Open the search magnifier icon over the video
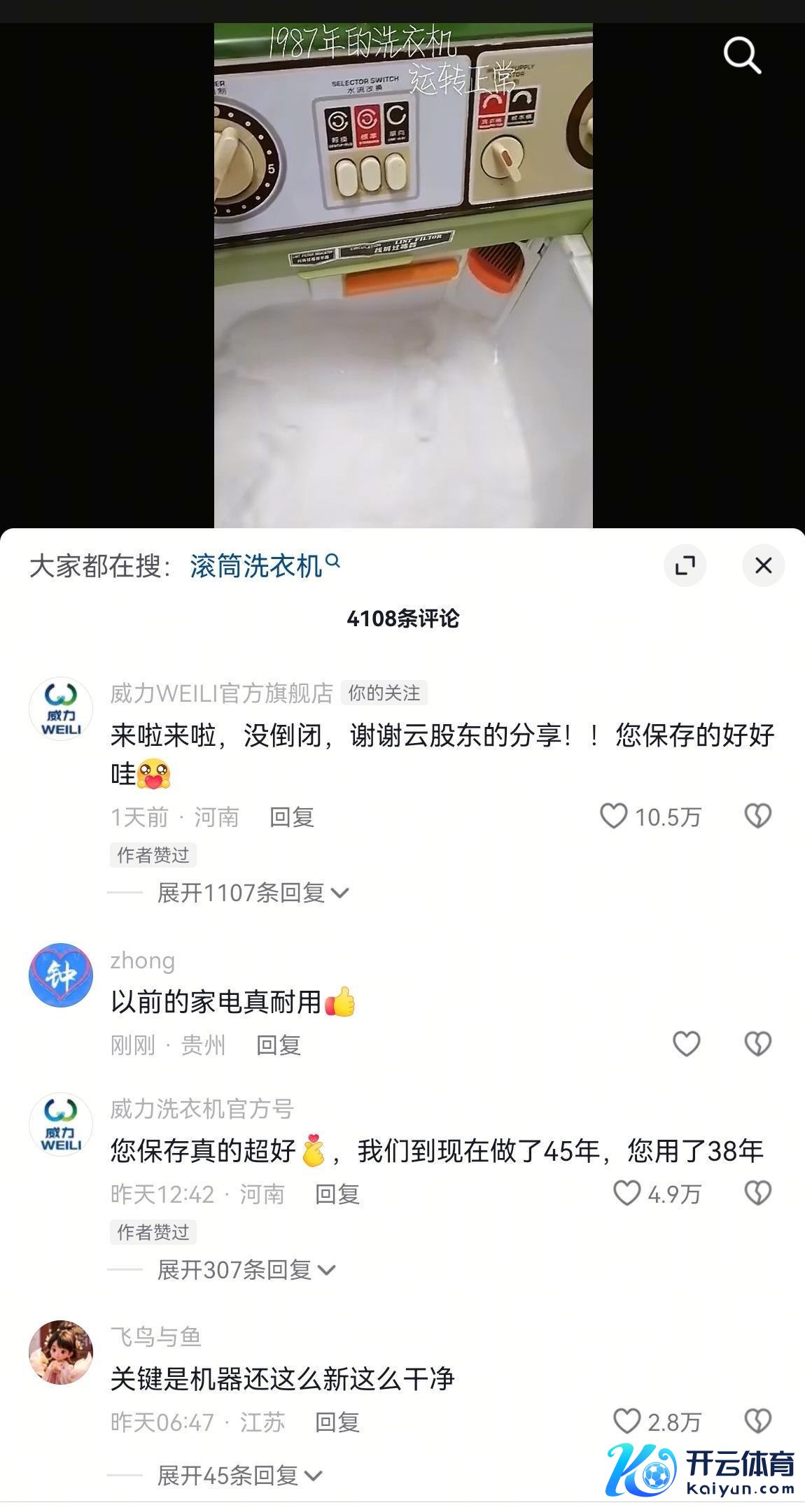The image size is (805, 1512). pyautogui.click(x=741, y=56)
